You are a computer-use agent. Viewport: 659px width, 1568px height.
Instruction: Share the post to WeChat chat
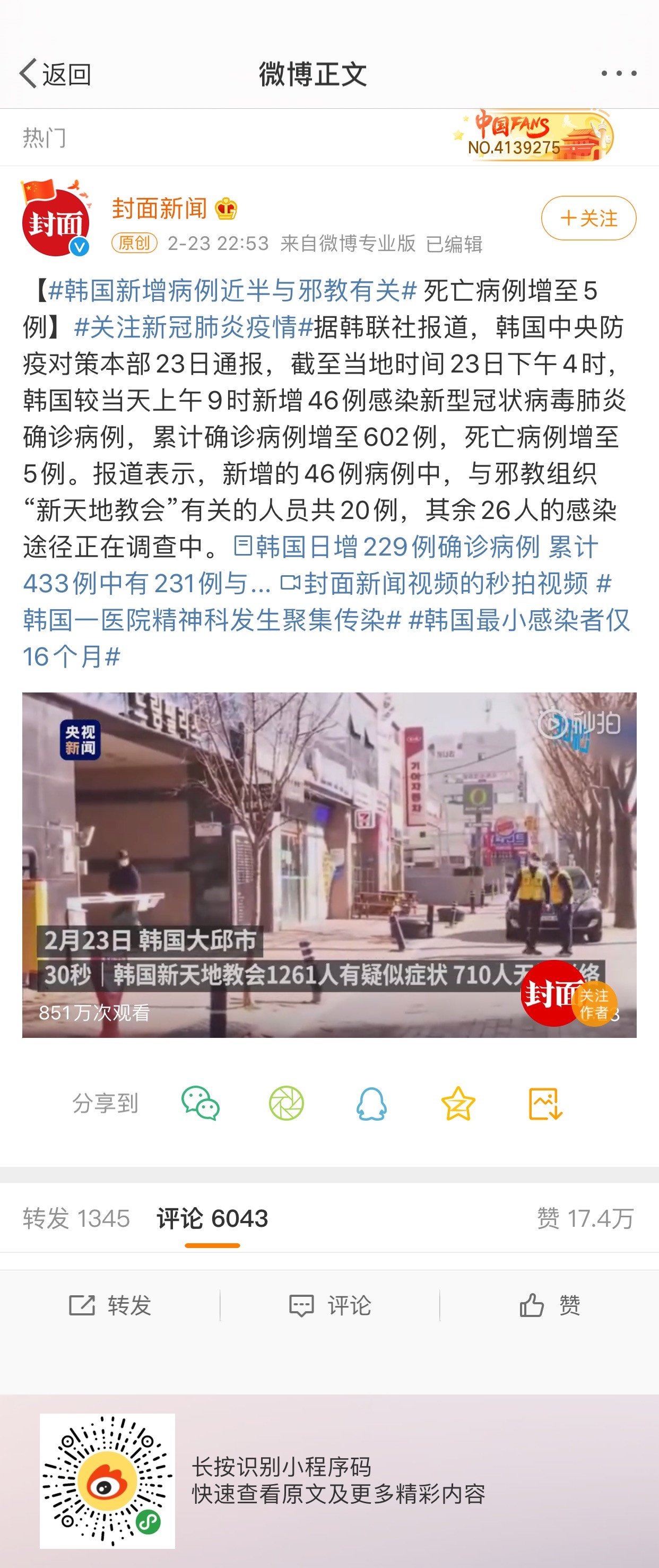coord(200,1104)
